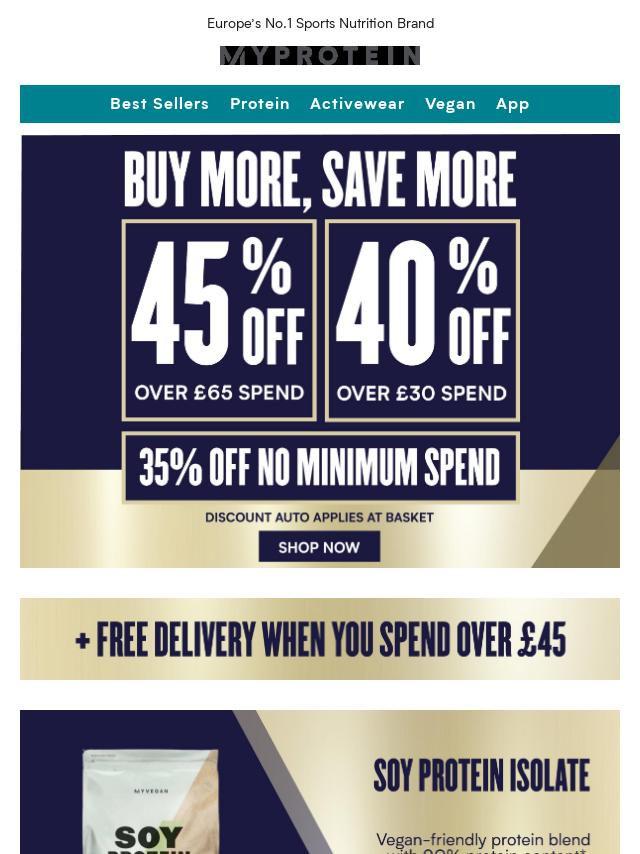Tap the Shop Now button
Viewport: 640px width, 854px height.
319,547
